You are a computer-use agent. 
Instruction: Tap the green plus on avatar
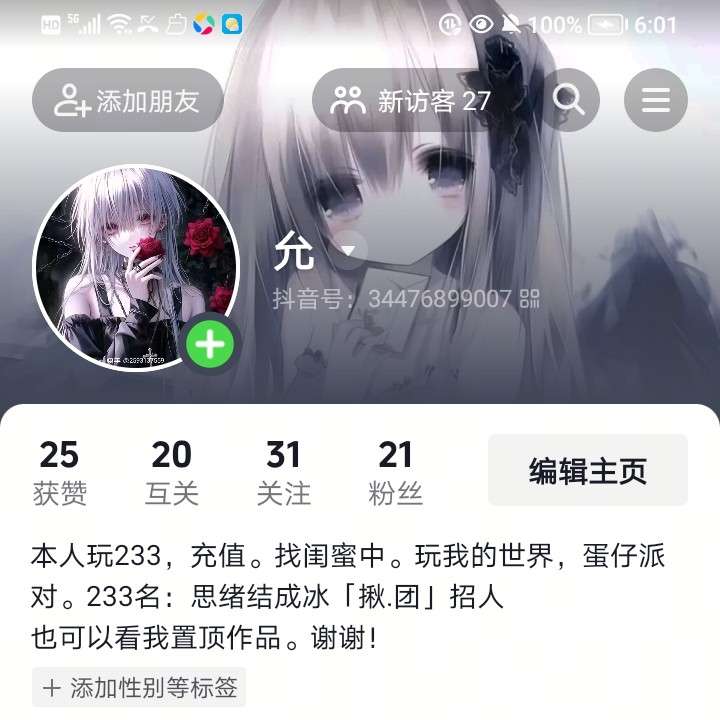pos(210,345)
